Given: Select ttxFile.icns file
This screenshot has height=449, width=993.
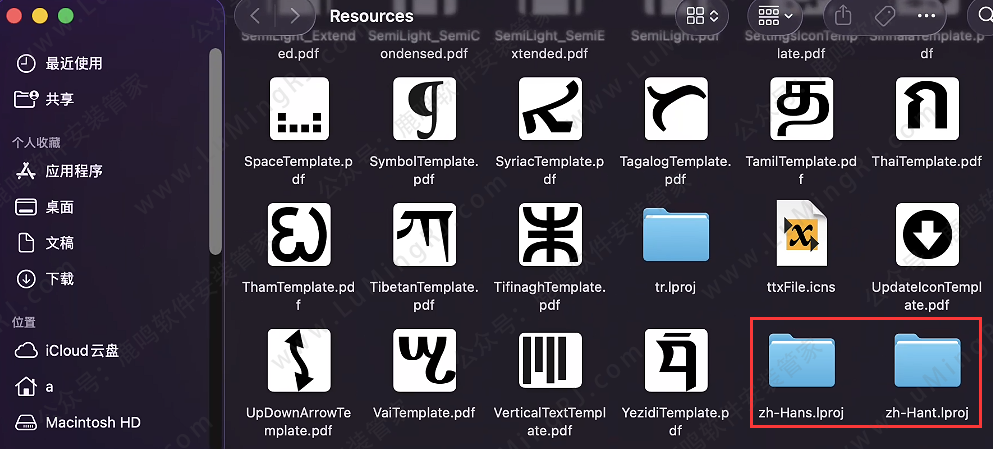Looking at the screenshot, I should click(801, 236).
